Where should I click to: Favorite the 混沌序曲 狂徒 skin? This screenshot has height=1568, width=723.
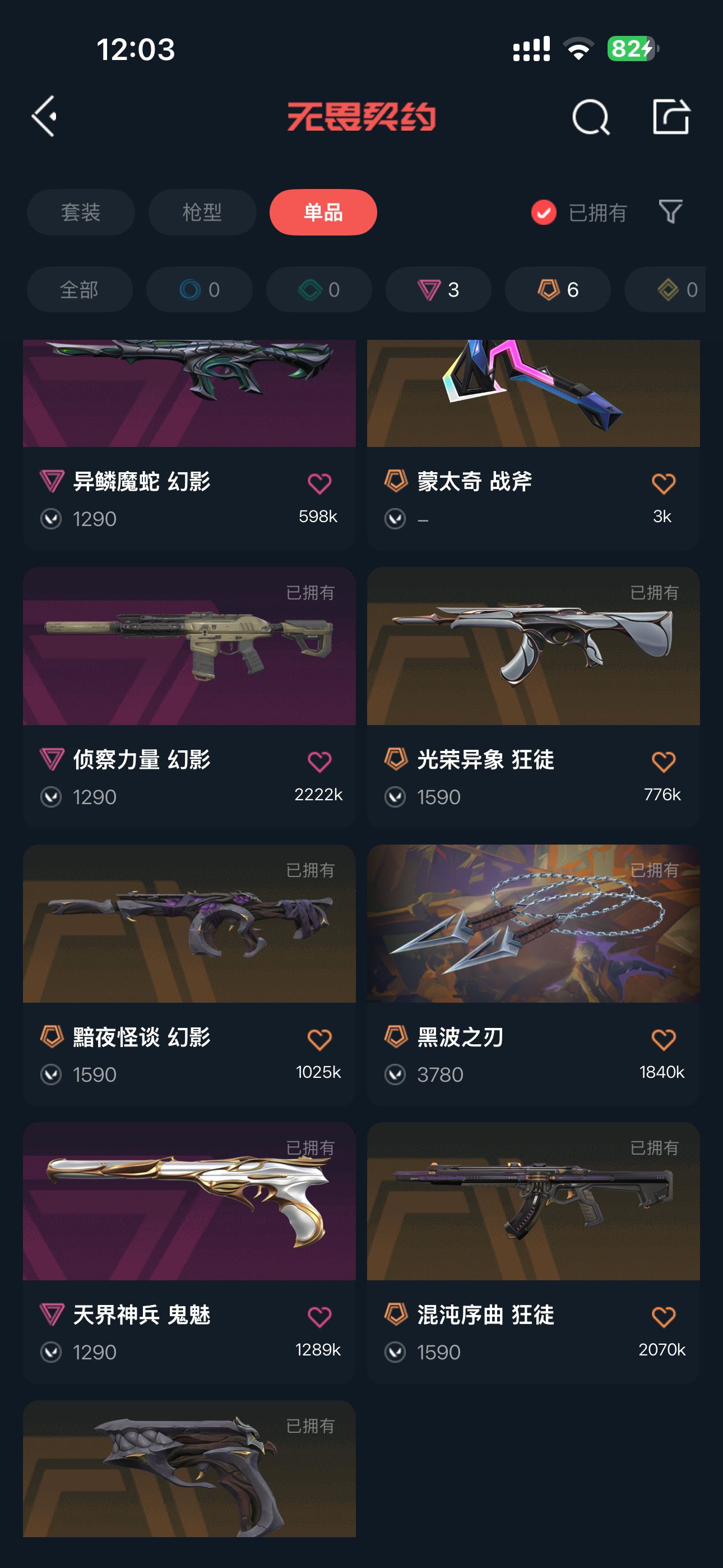(x=664, y=1317)
